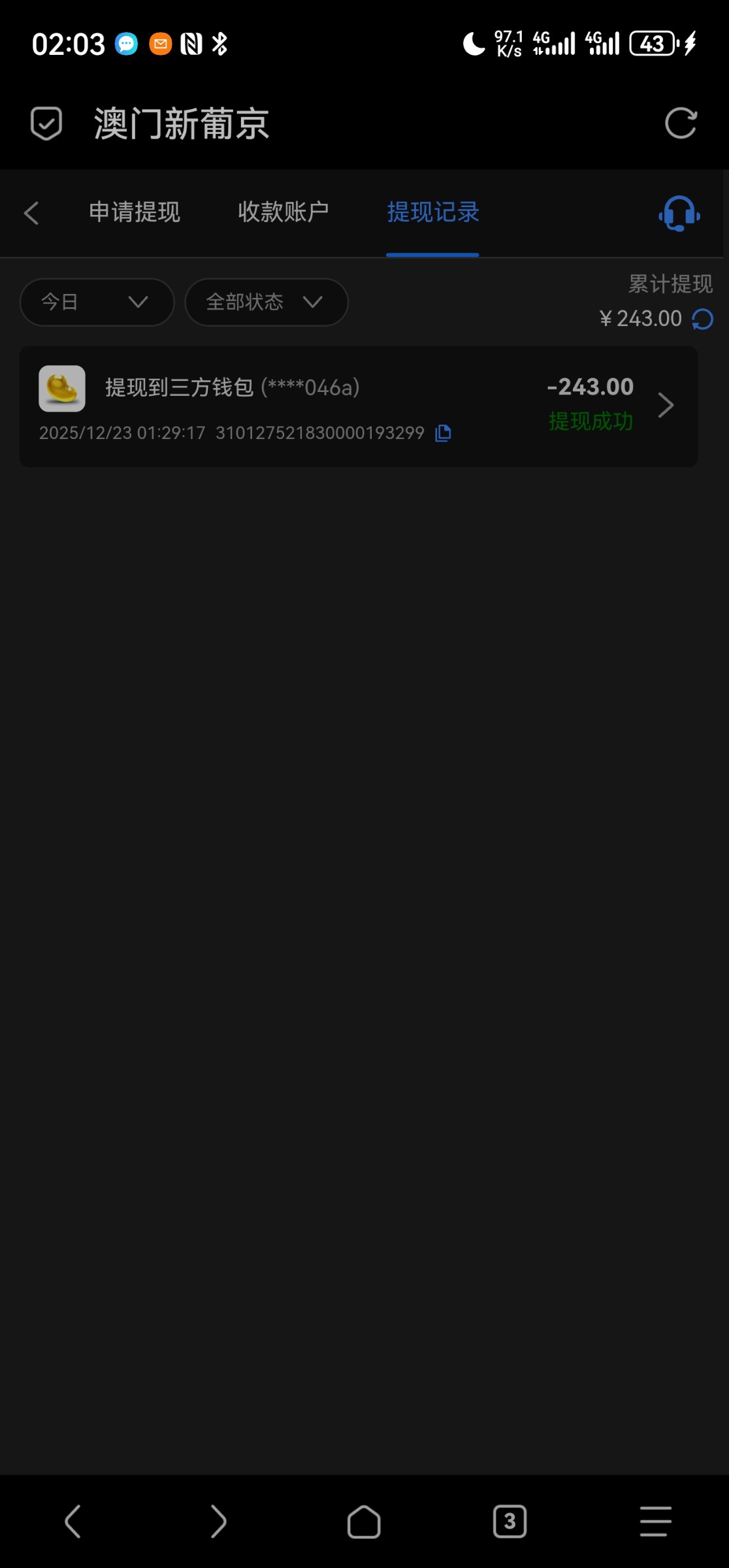Go to the browser home page
The image size is (729, 1568).
(364, 1522)
